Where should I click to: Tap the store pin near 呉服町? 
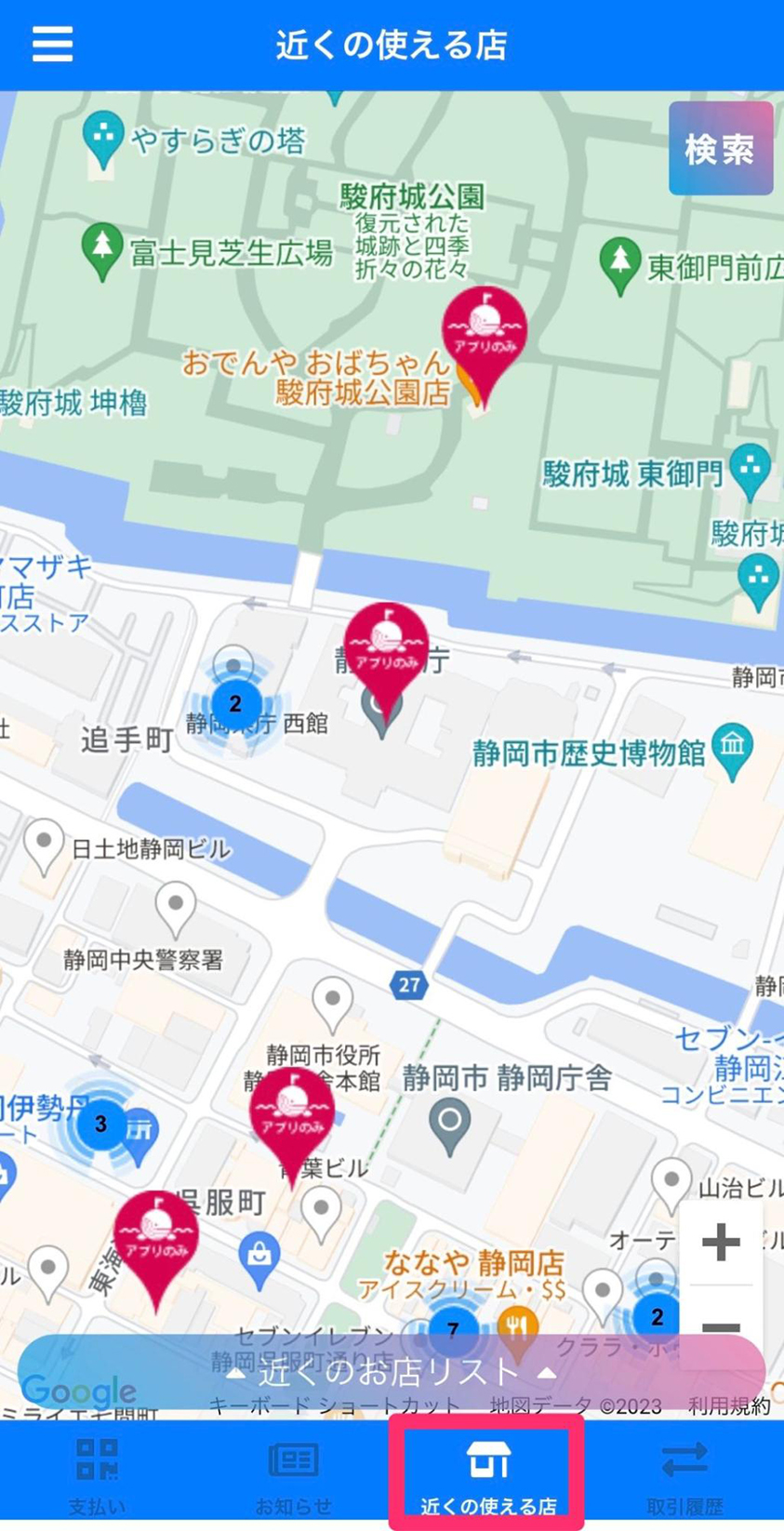[156, 1238]
